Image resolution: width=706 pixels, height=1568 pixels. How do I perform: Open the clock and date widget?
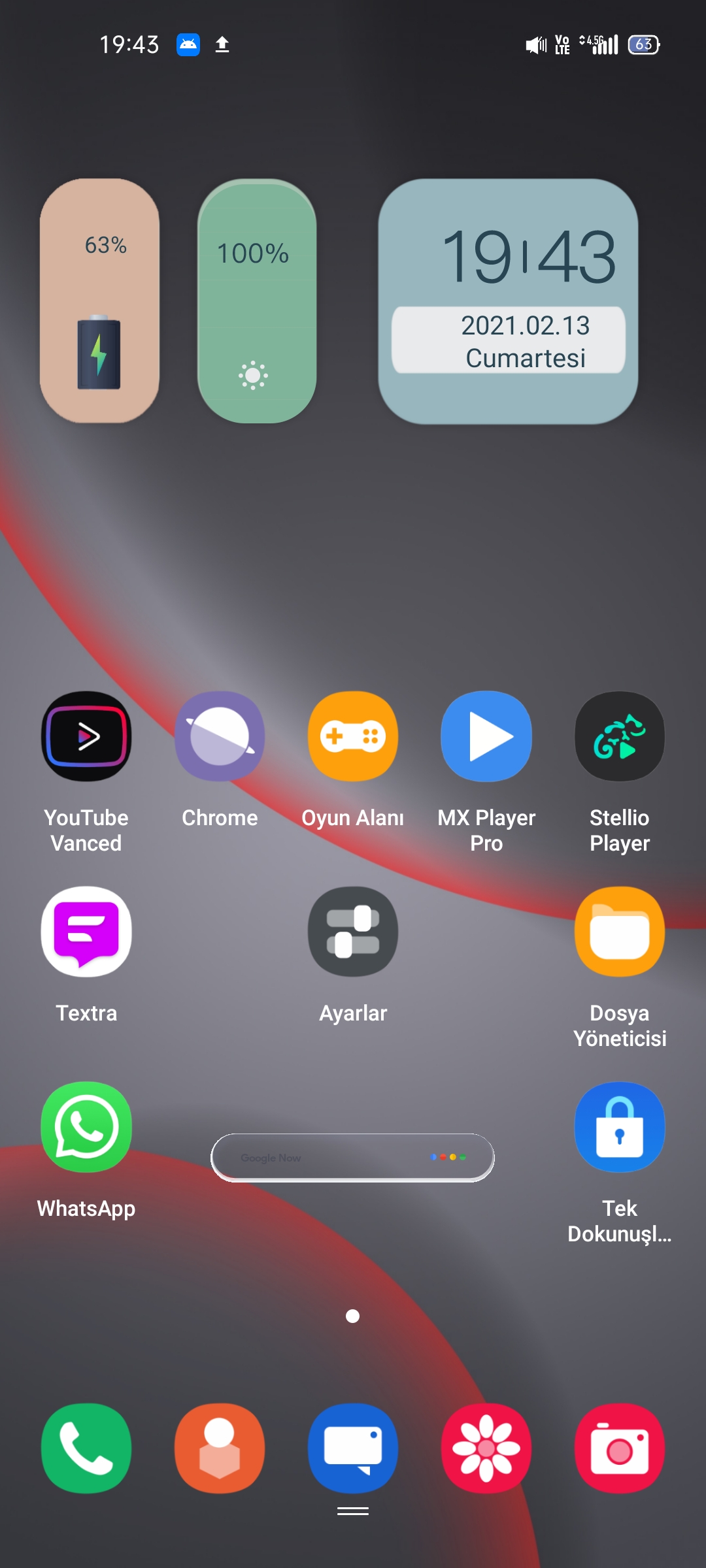508,301
